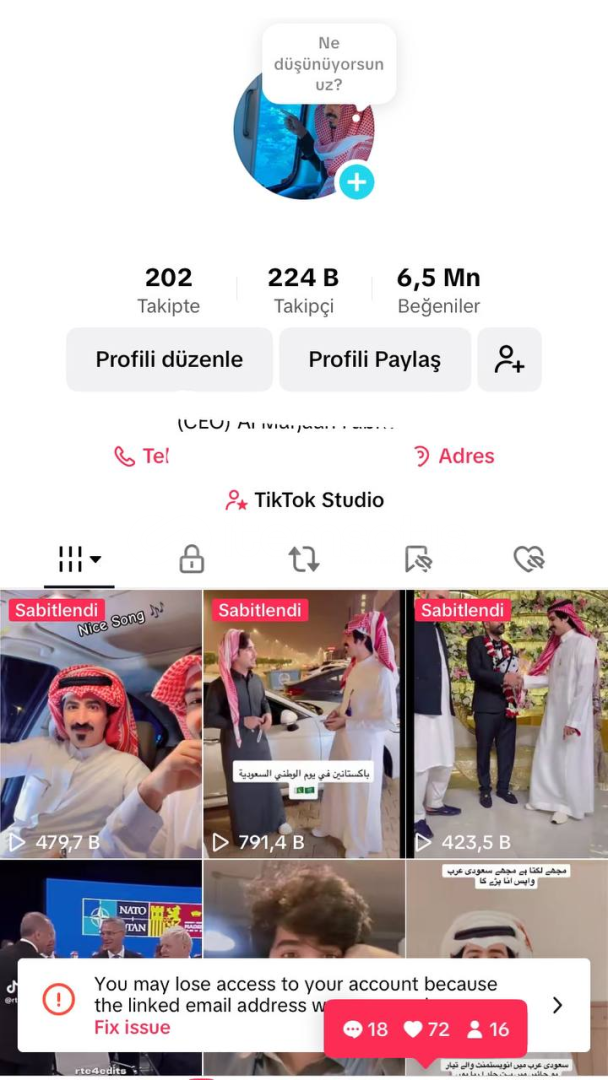Open the 224 B Takipçi list
The width and height of the screenshot is (608, 1080).
(x=304, y=290)
